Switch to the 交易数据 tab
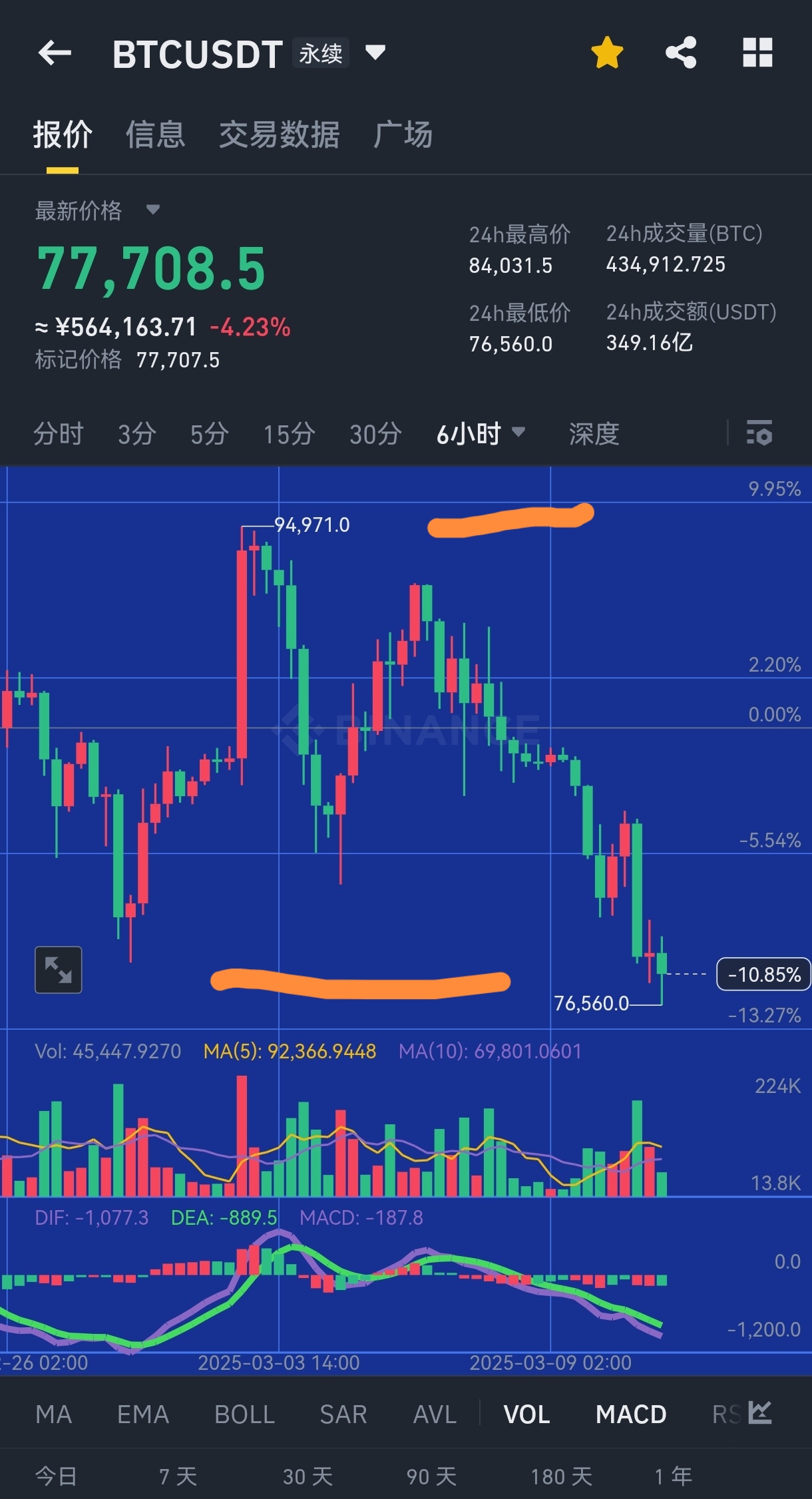 pyautogui.click(x=280, y=134)
